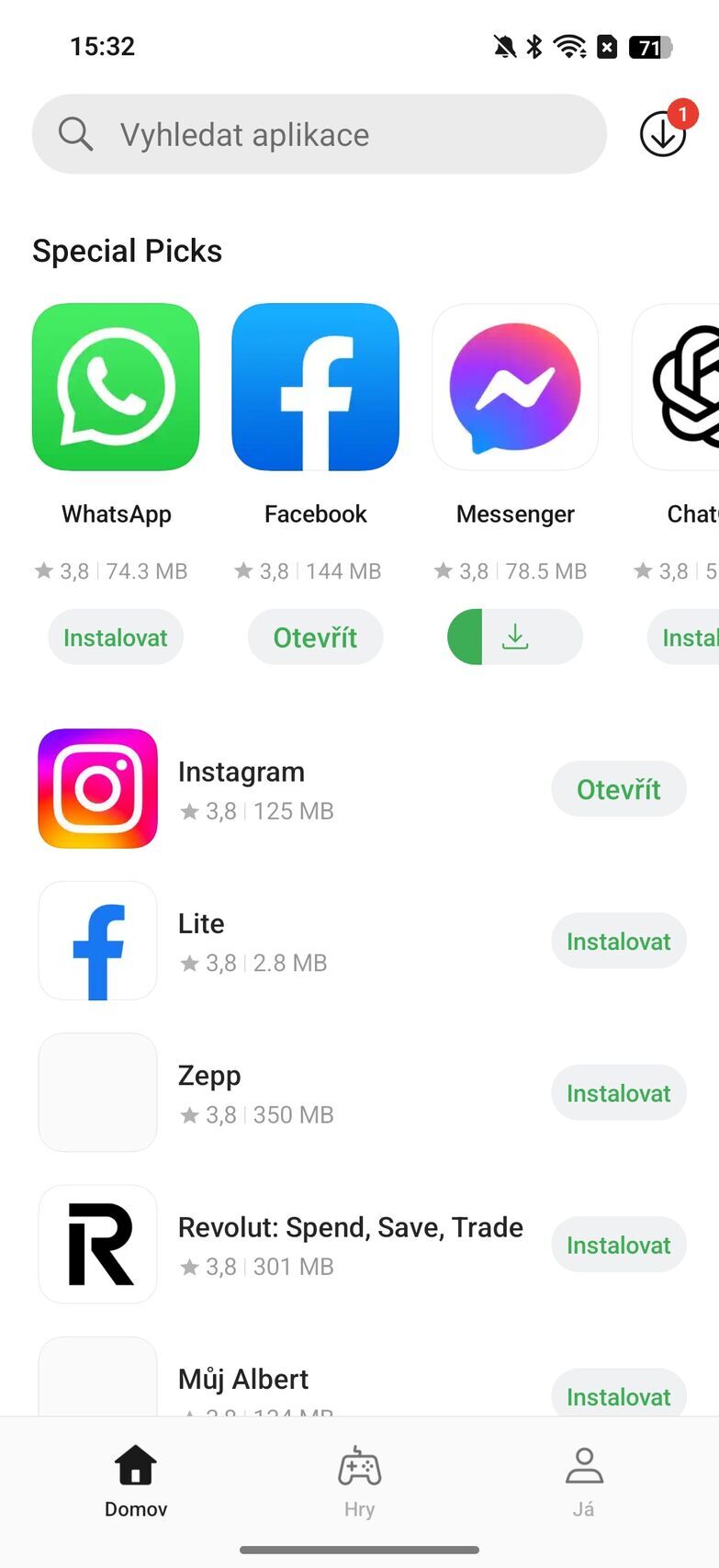Tap the Instagram app thumbnail
The height and width of the screenshot is (1568, 719).
click(x=97, y=788)
